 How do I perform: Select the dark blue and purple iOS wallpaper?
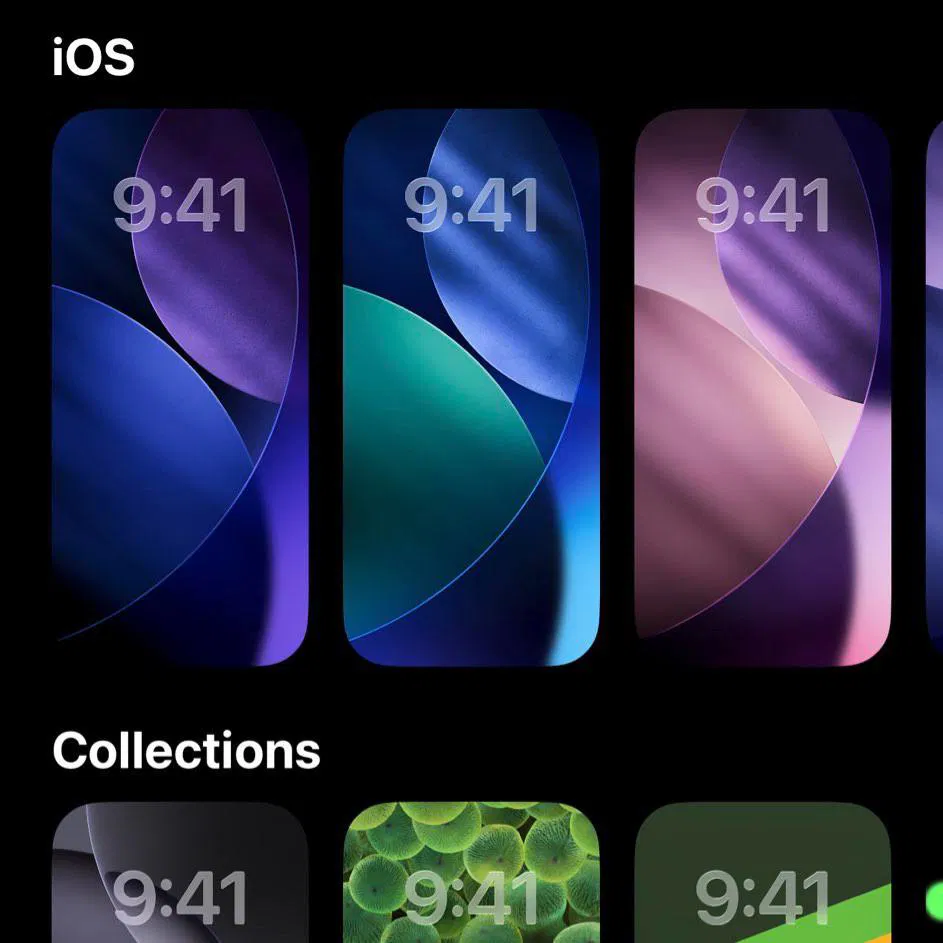pyautogui.click(x=180, y=388)
